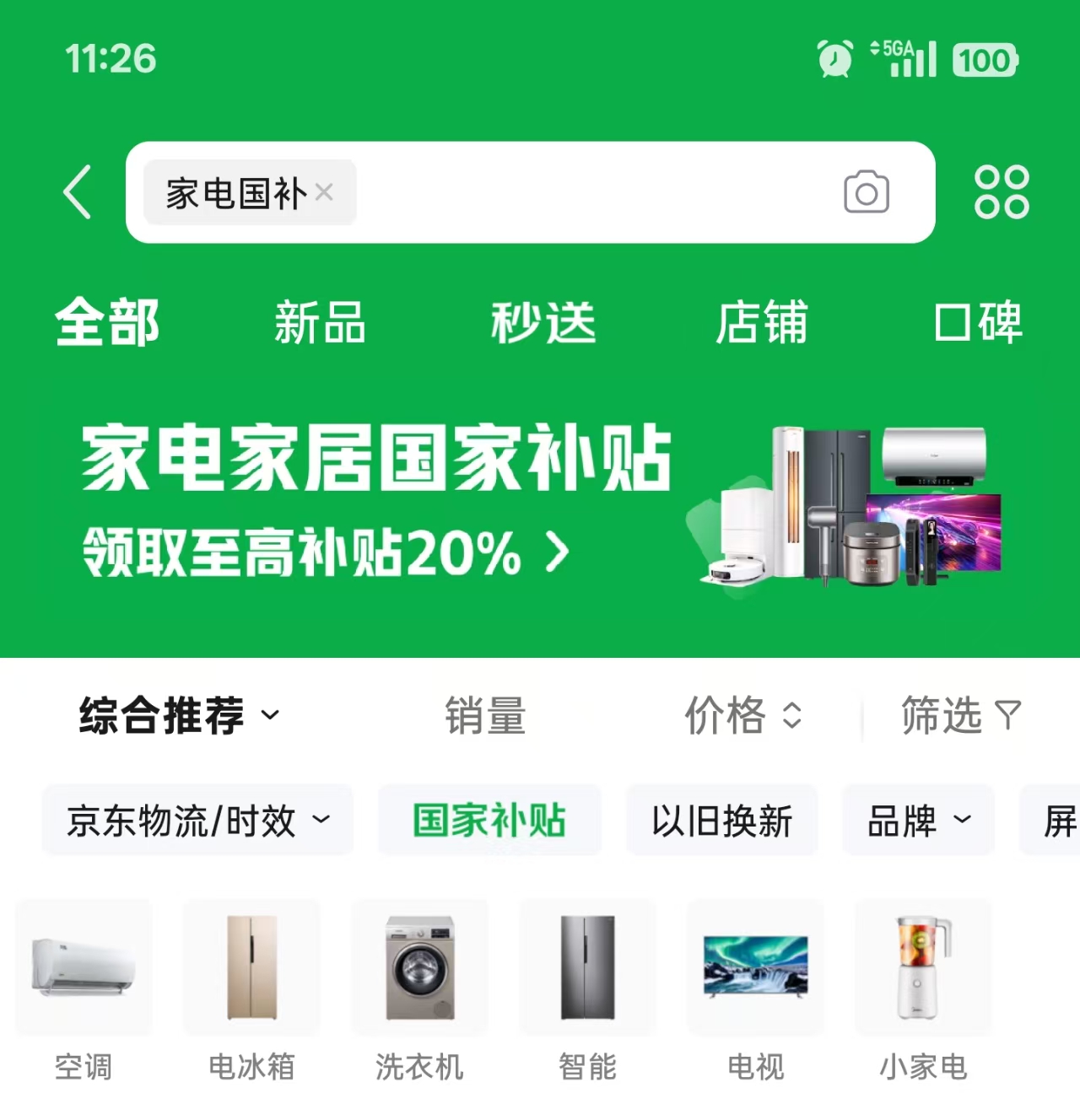1080x1120 pixels.
Task: Switch to the 秒送 tab
Action: (x=543, y=323)
